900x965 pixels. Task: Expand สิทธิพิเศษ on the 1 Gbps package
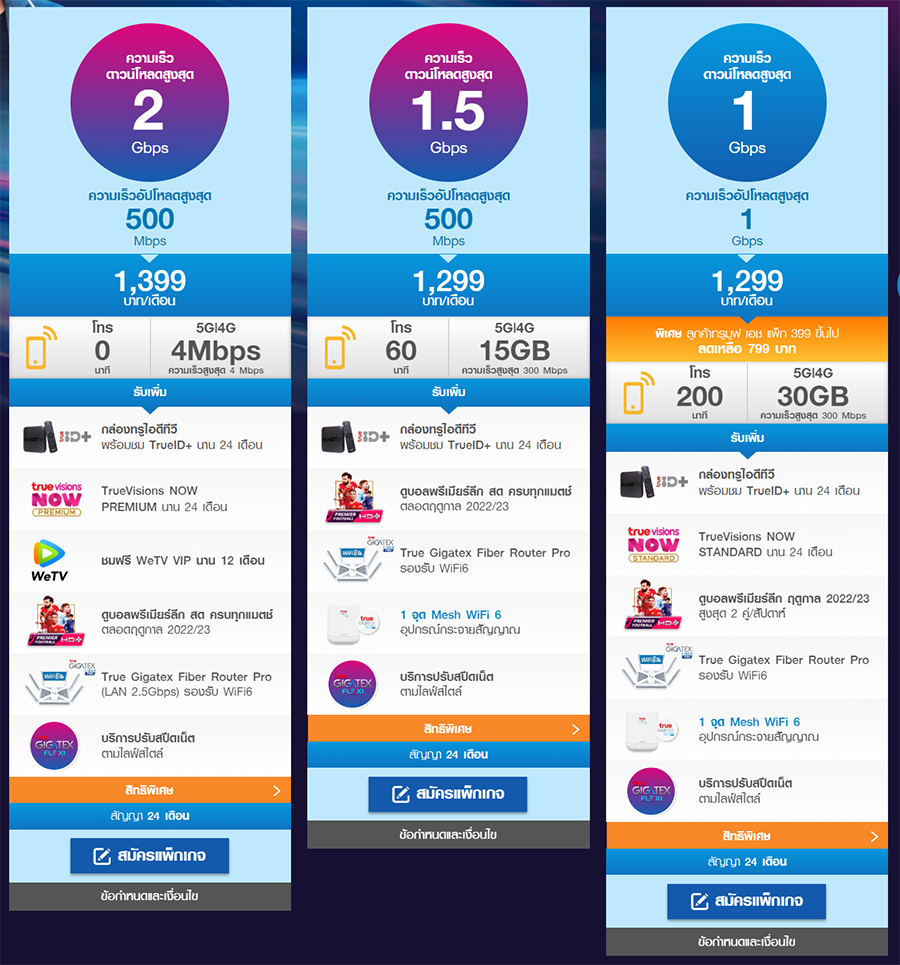746,835
